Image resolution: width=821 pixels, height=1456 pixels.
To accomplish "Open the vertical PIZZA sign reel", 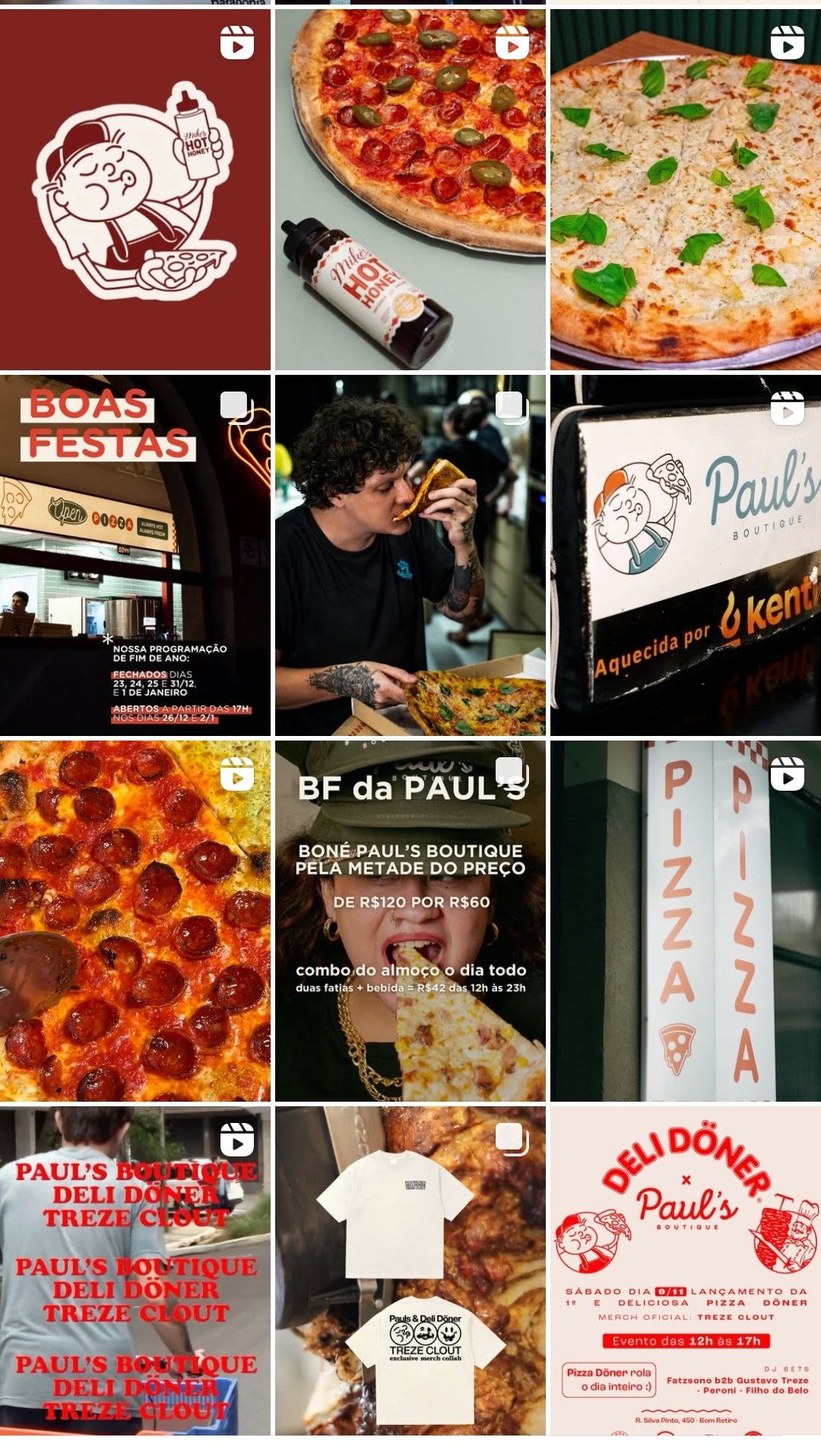I will pyautogui.click(x=686, y=921).
